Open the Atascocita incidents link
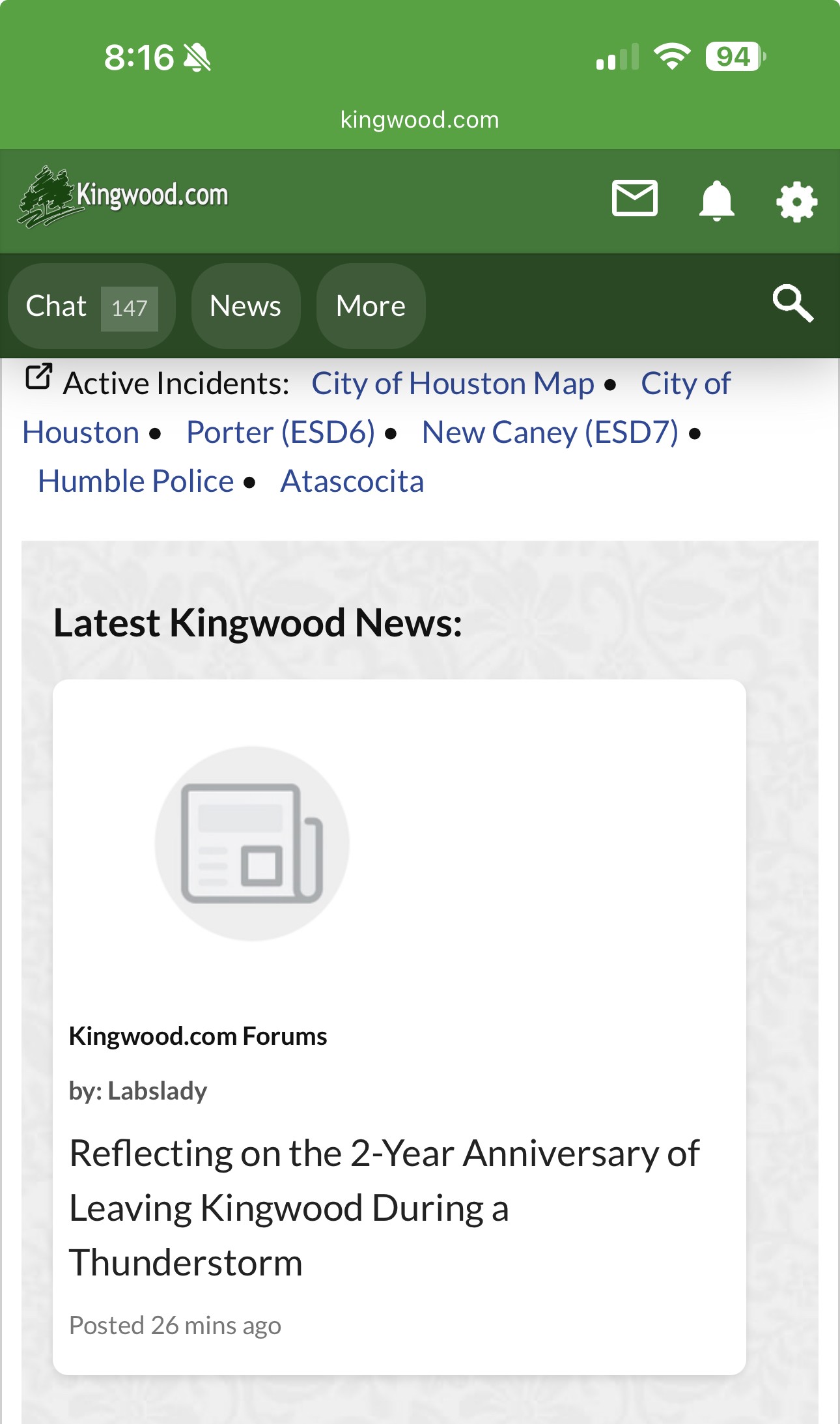Image resolution: width=840 pixels, height=1424 pixels. pos(352,481)
